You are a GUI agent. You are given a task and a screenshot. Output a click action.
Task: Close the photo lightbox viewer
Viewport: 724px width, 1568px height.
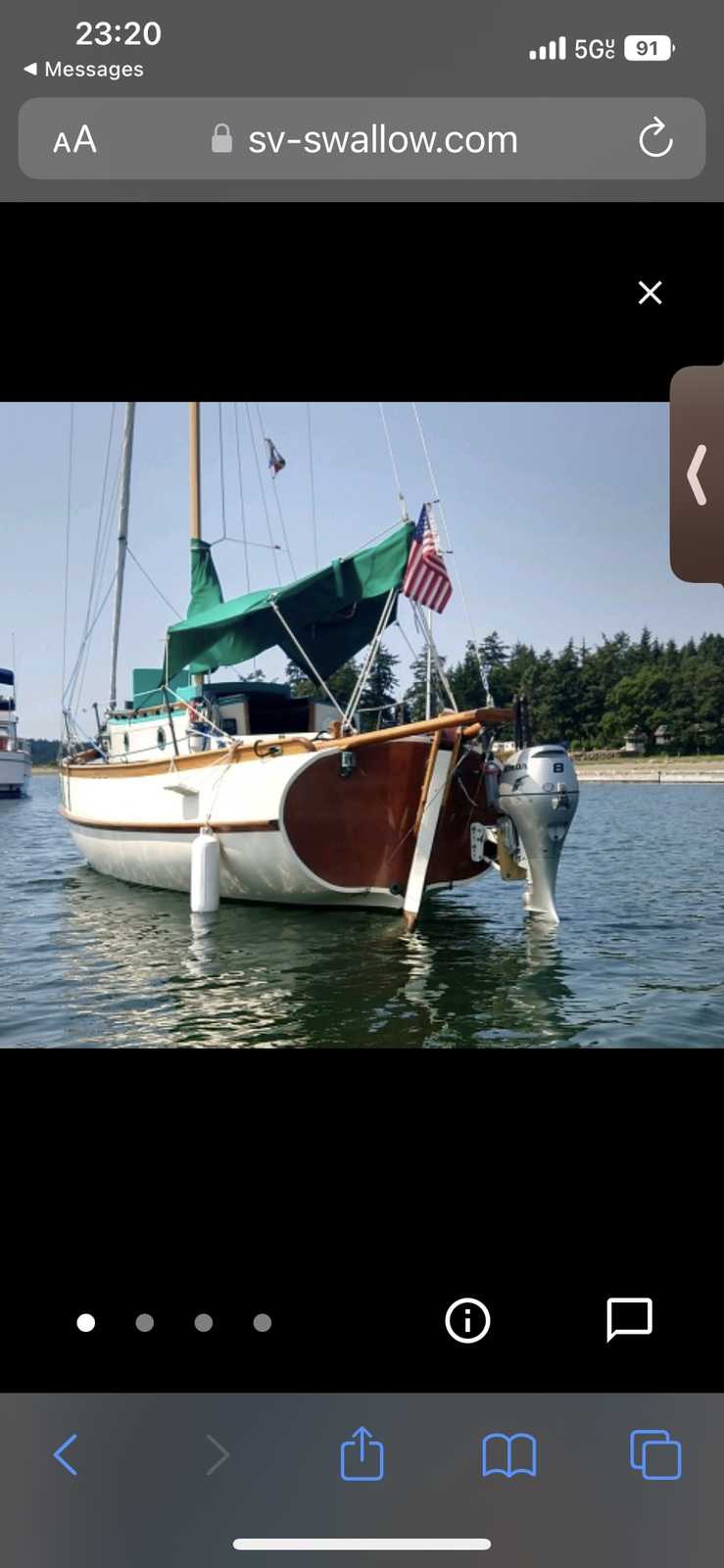650,293
